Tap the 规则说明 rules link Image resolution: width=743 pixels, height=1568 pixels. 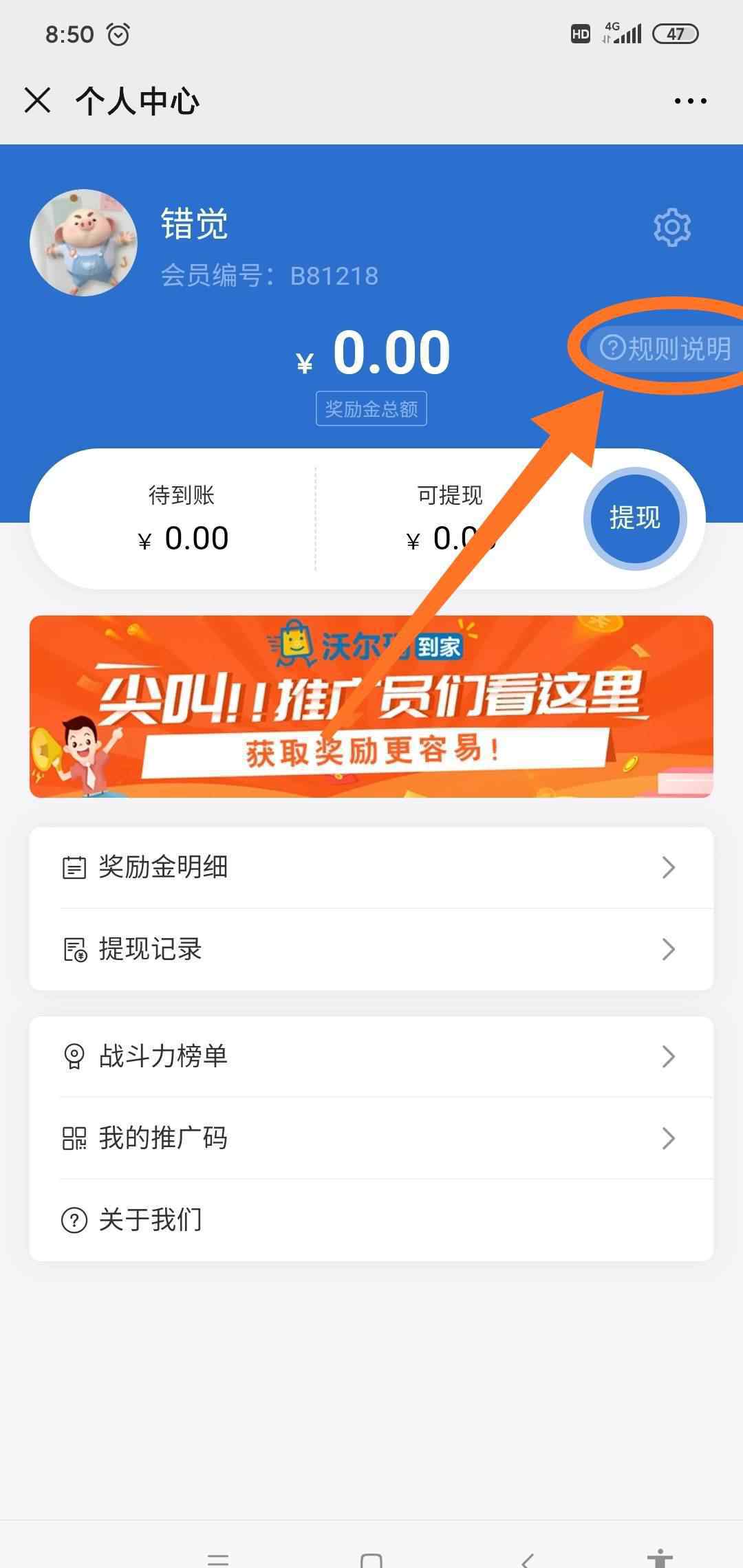point(665,349)
